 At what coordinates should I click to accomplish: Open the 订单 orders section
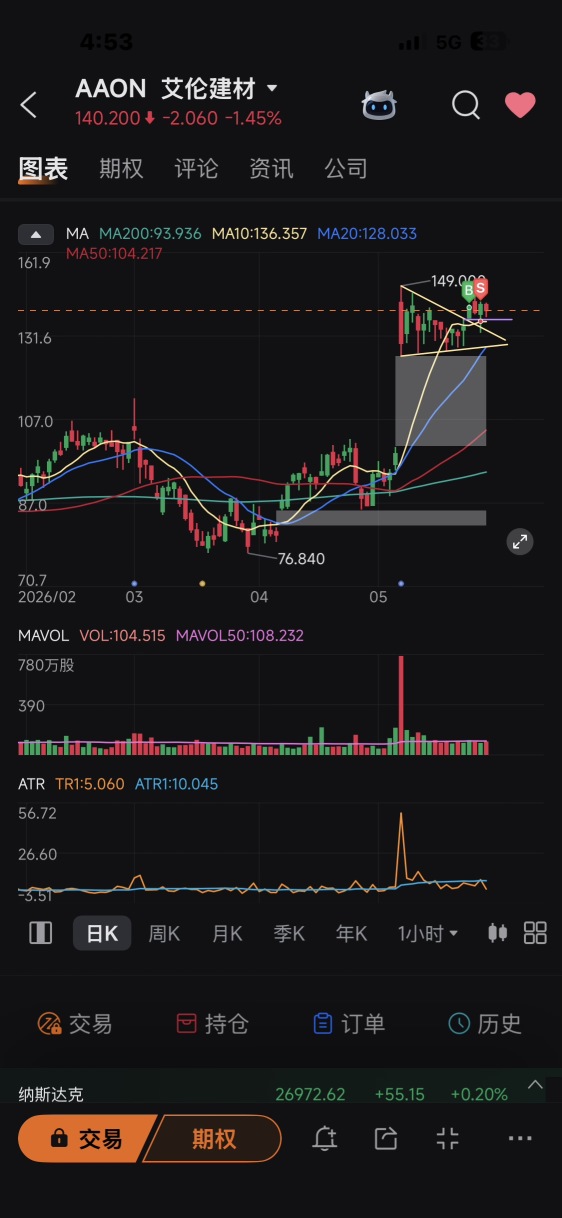click(348, 1024)
